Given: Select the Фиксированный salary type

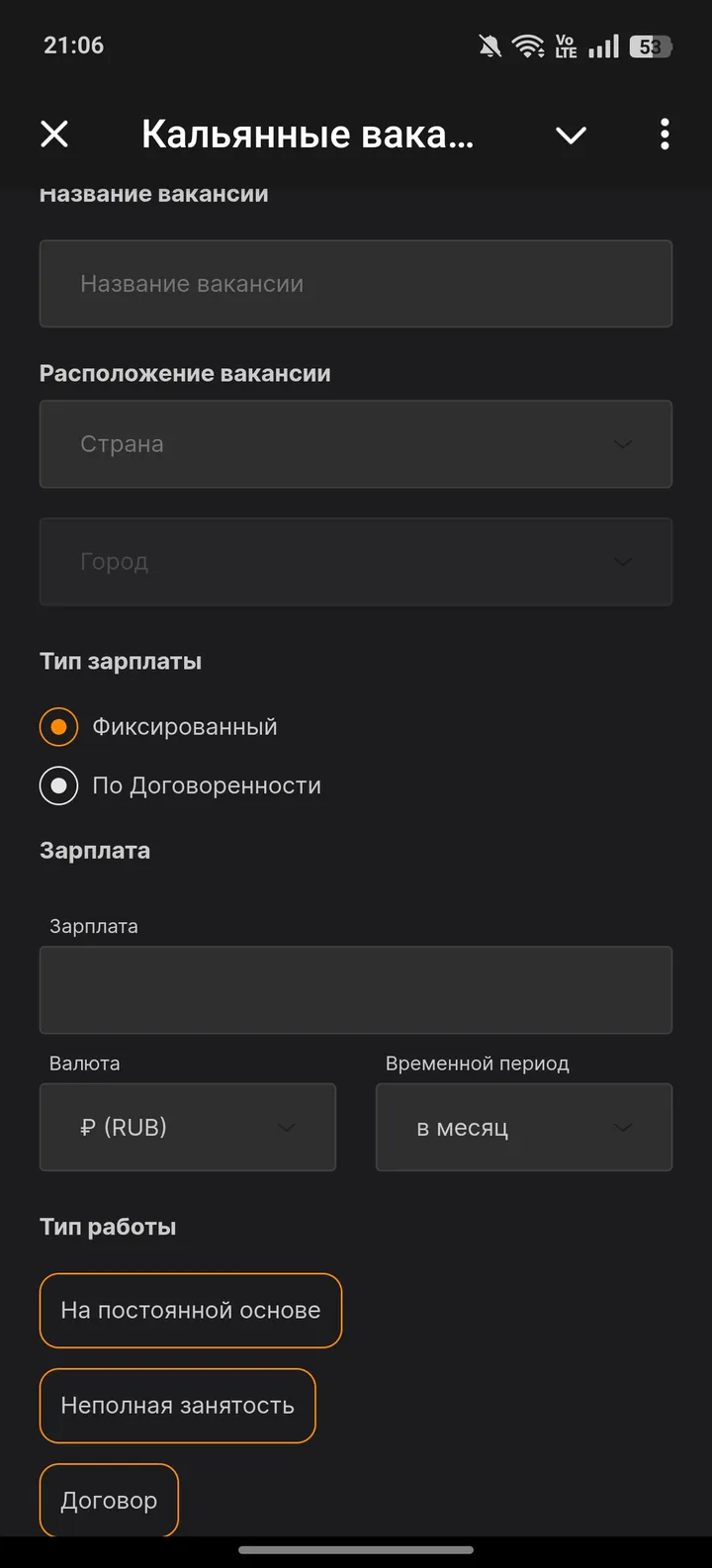Looking at the screenshot, I should tap(59, 726).
